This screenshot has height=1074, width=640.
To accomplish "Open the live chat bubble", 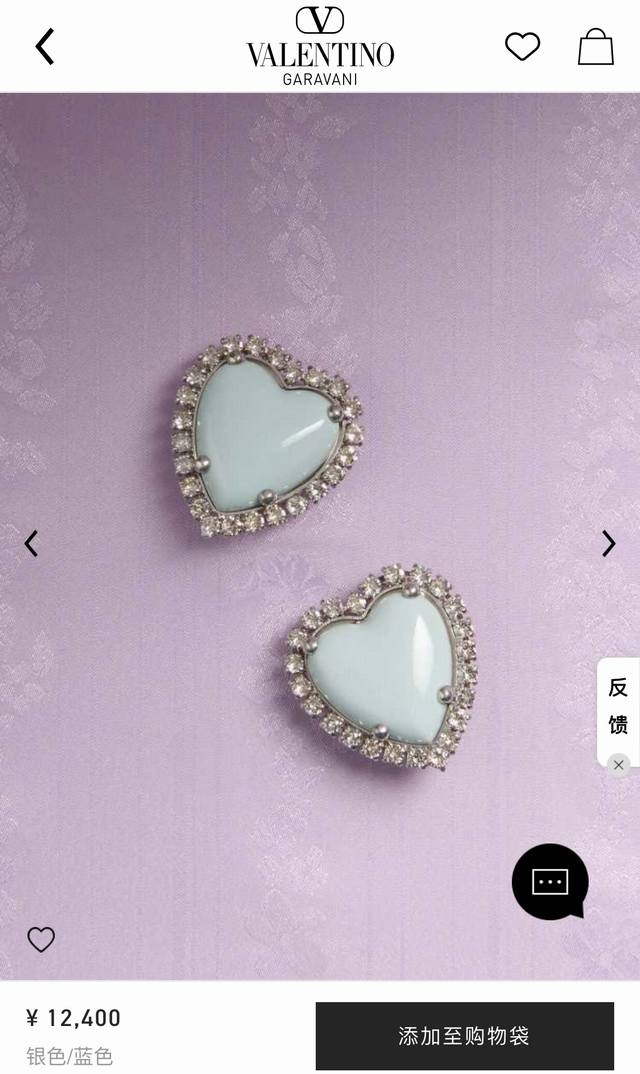I will click(550, 881).
